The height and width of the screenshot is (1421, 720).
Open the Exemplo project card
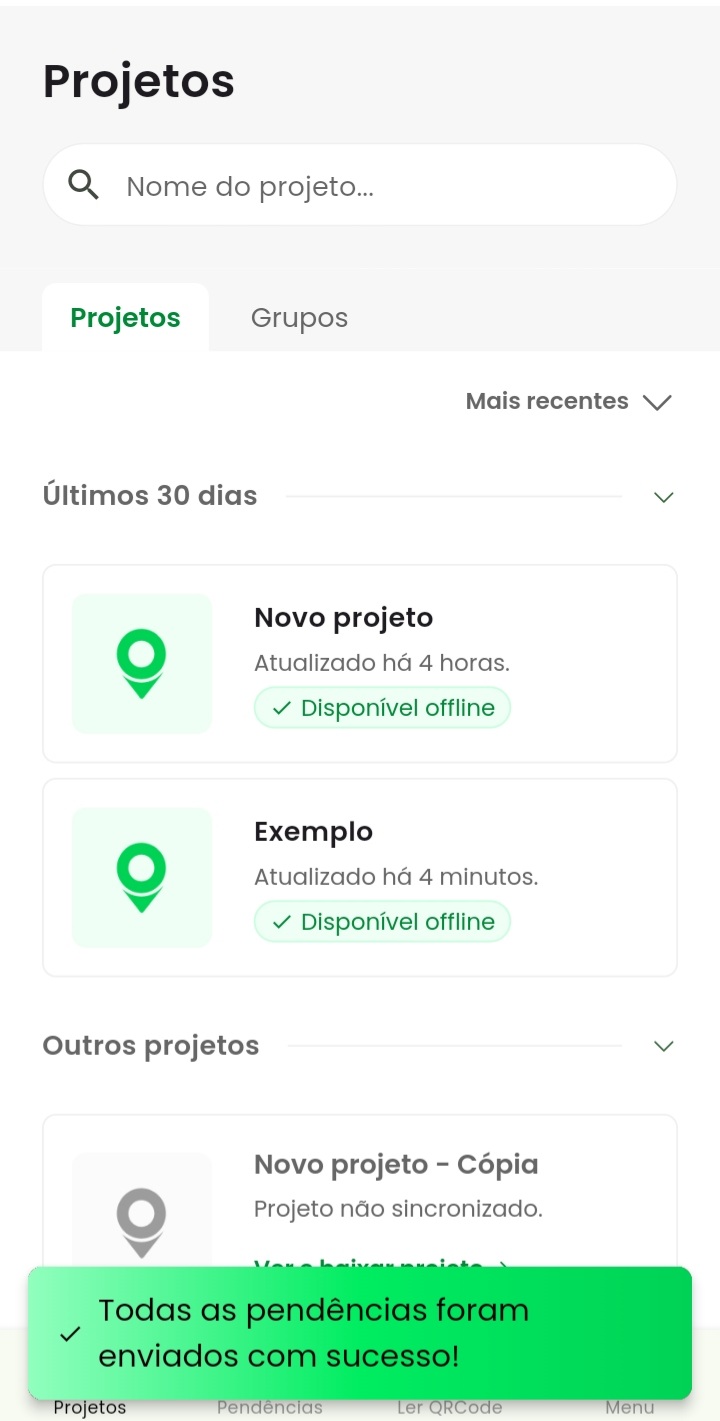pos(360,877)
